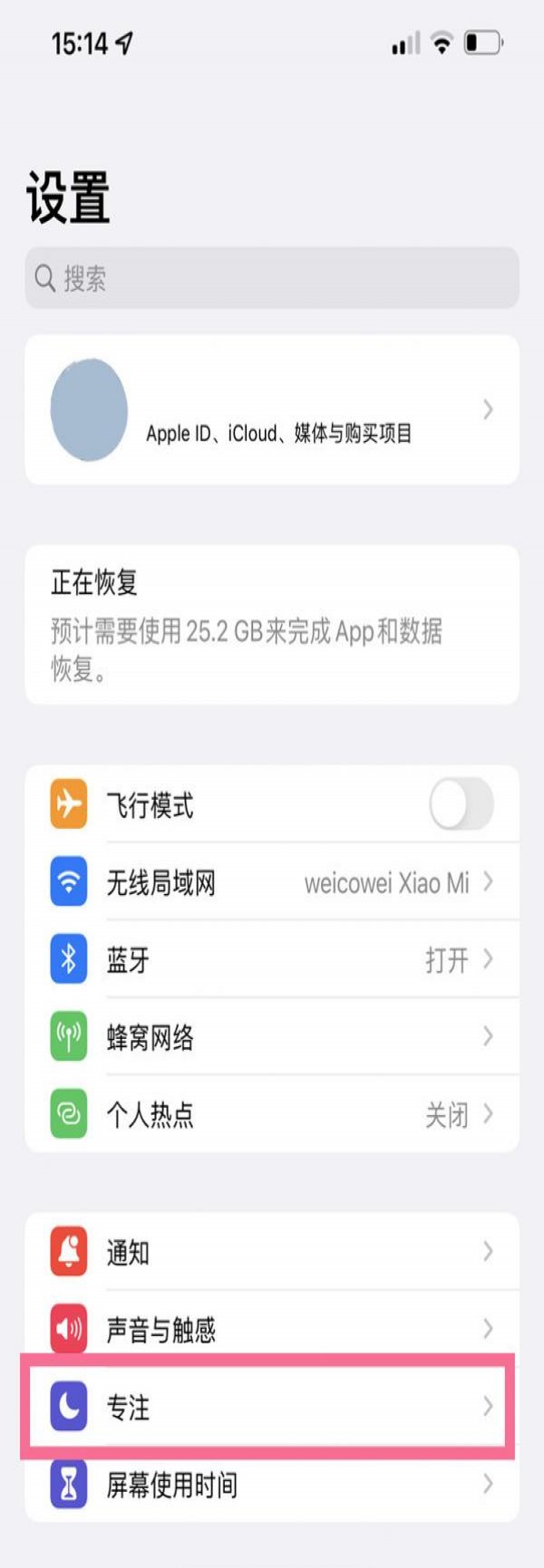
Task: Open 通知 notification settings
Action: [x=272, y=1252]
